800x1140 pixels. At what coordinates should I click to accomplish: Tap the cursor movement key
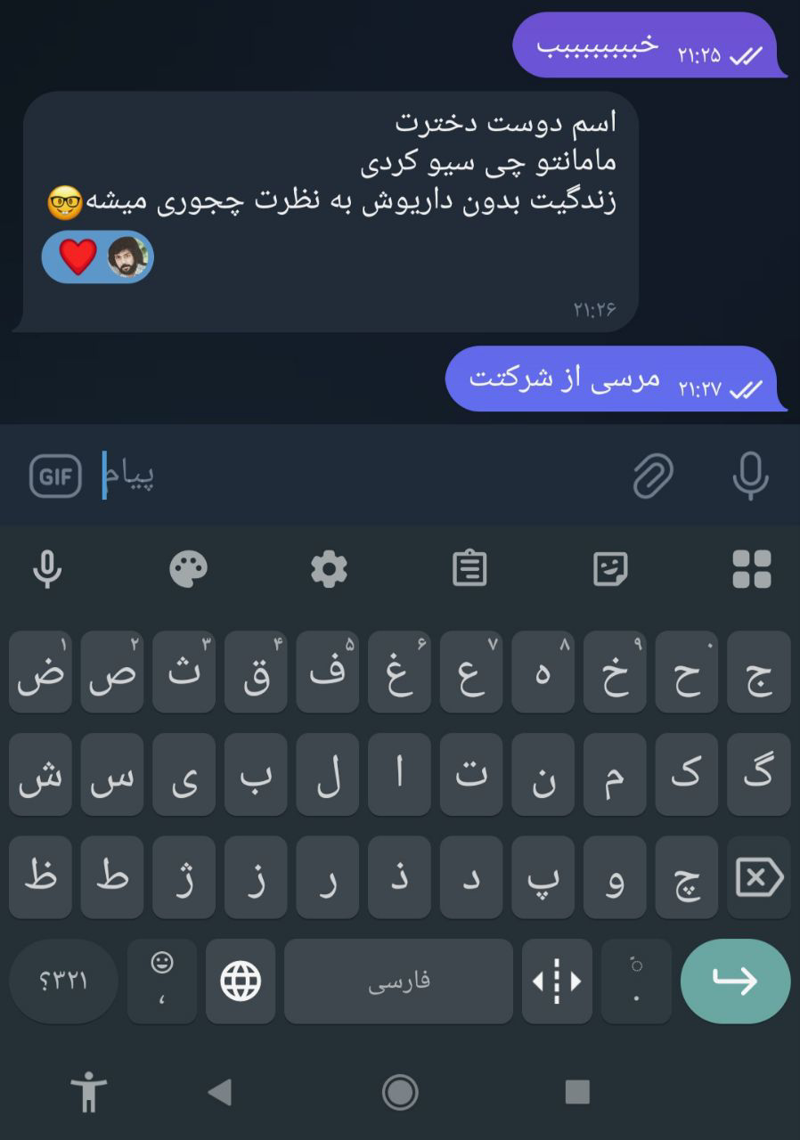click(x=556, y=981)
